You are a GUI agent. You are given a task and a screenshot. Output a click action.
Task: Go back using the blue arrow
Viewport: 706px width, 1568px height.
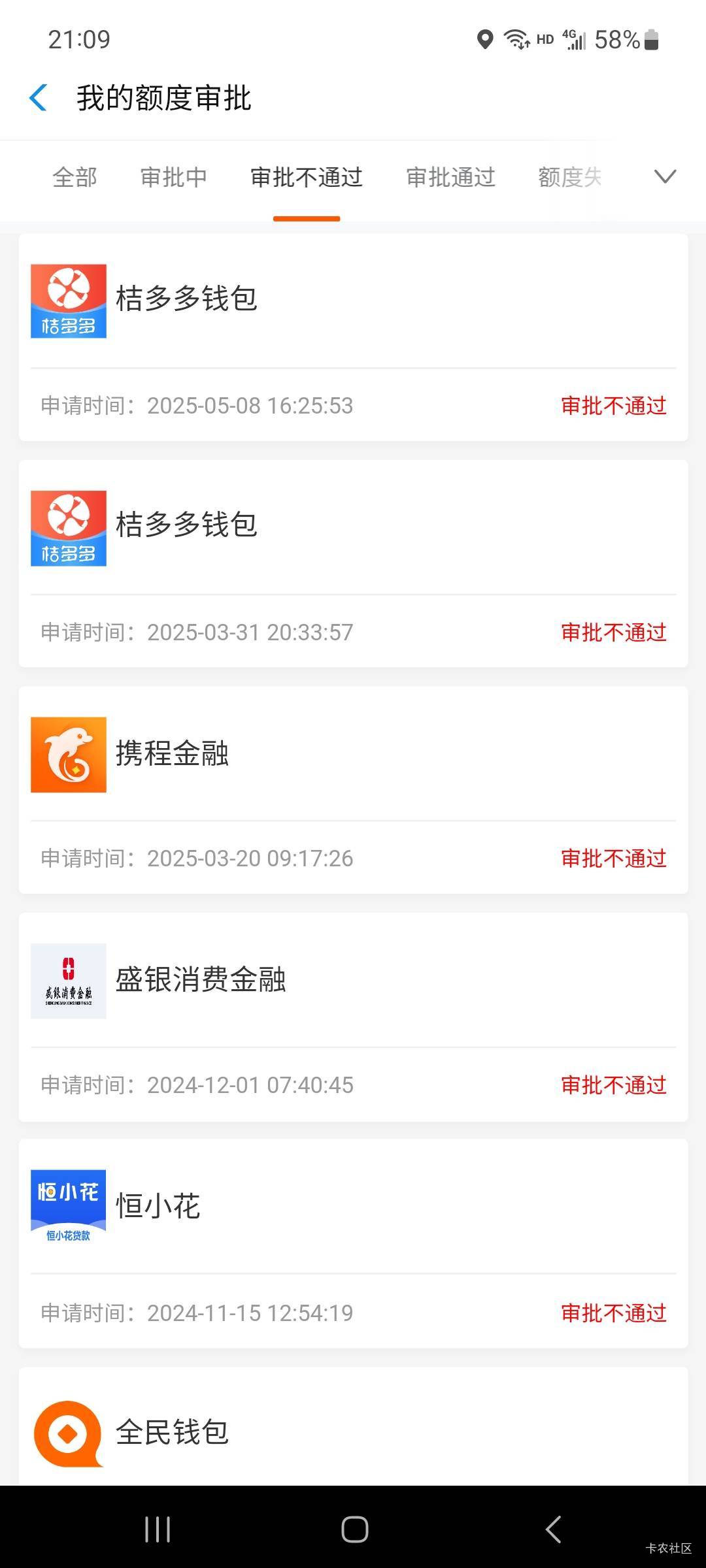coord(39,98)
